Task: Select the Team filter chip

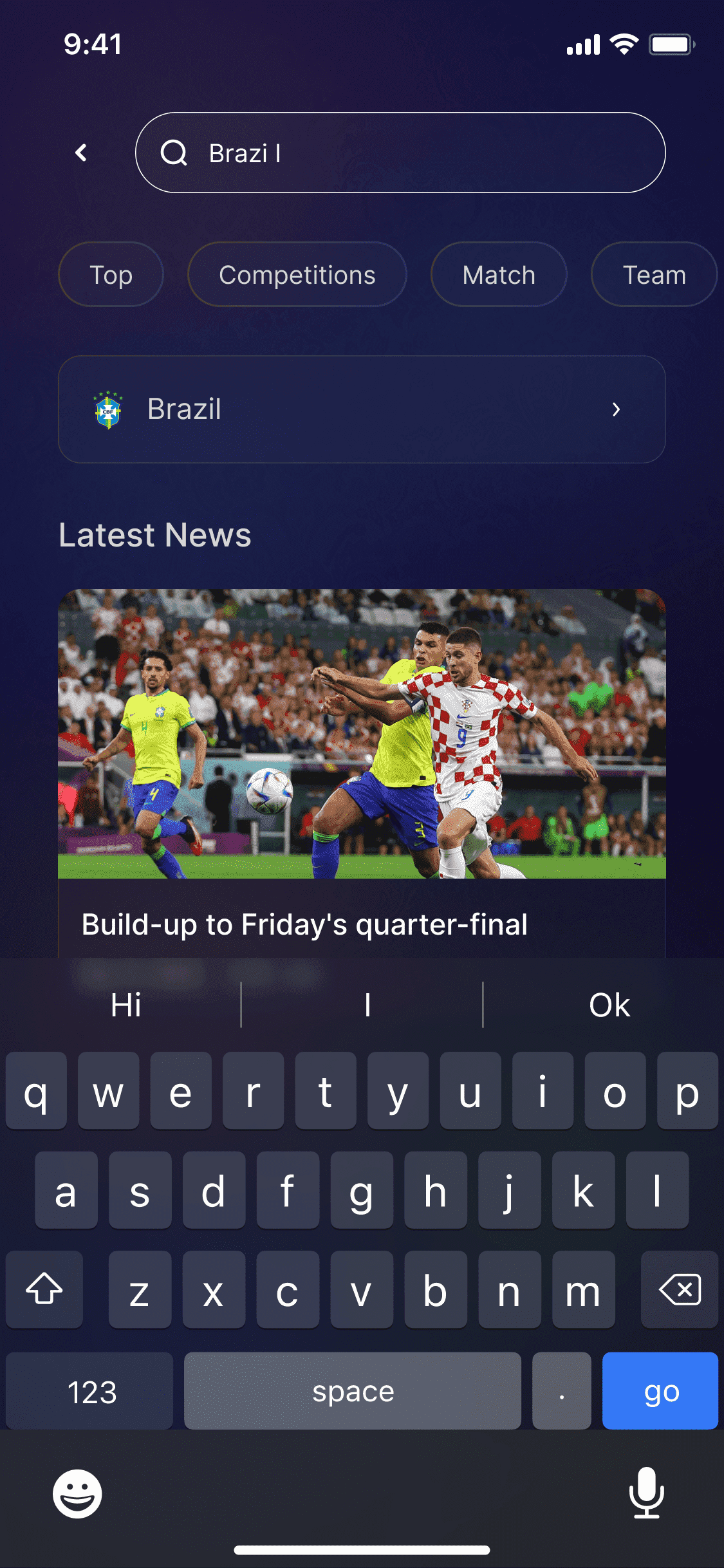Action: coord(654,274)
